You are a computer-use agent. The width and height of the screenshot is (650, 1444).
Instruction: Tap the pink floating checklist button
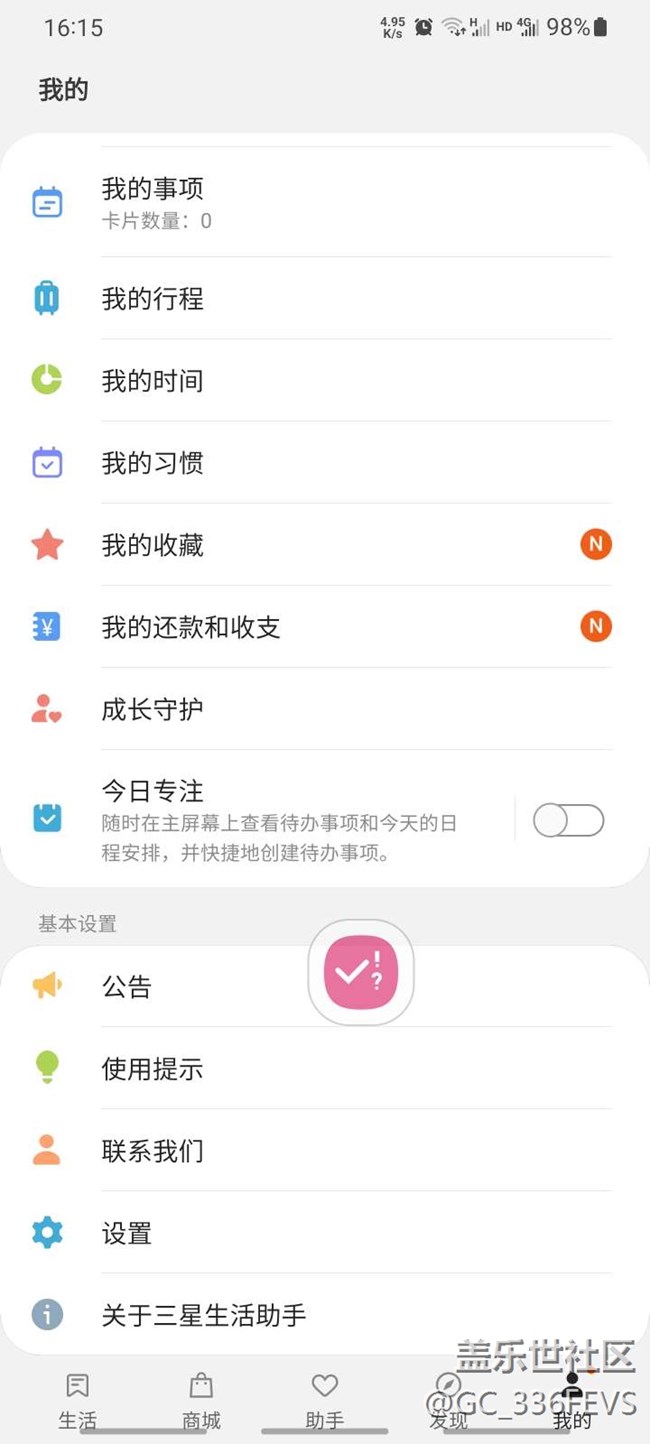(x=361, y=972)
